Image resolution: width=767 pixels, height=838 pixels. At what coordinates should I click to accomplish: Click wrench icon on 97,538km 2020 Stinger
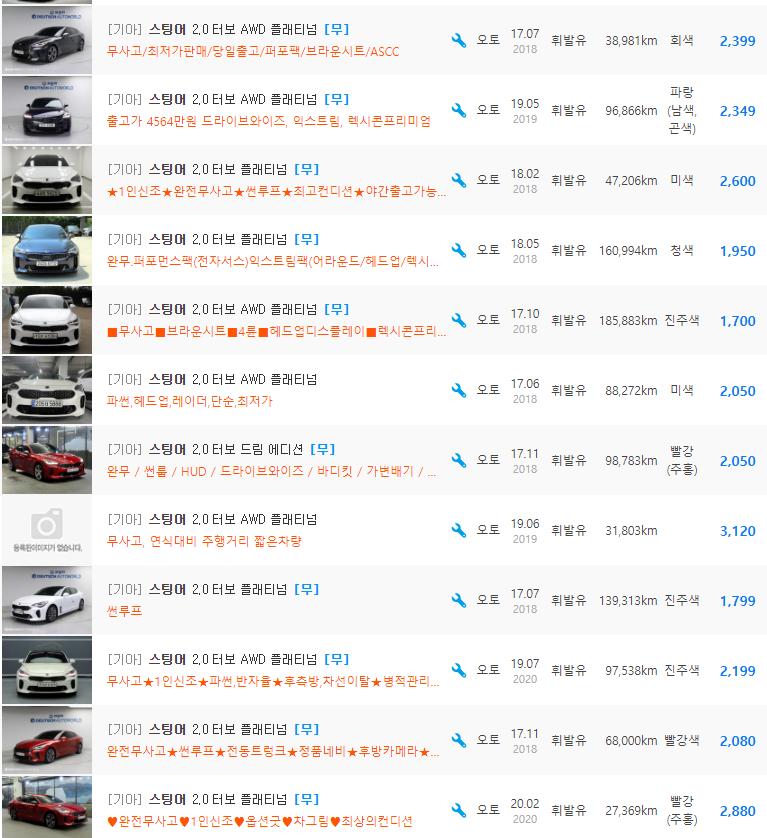pos(459,669)
